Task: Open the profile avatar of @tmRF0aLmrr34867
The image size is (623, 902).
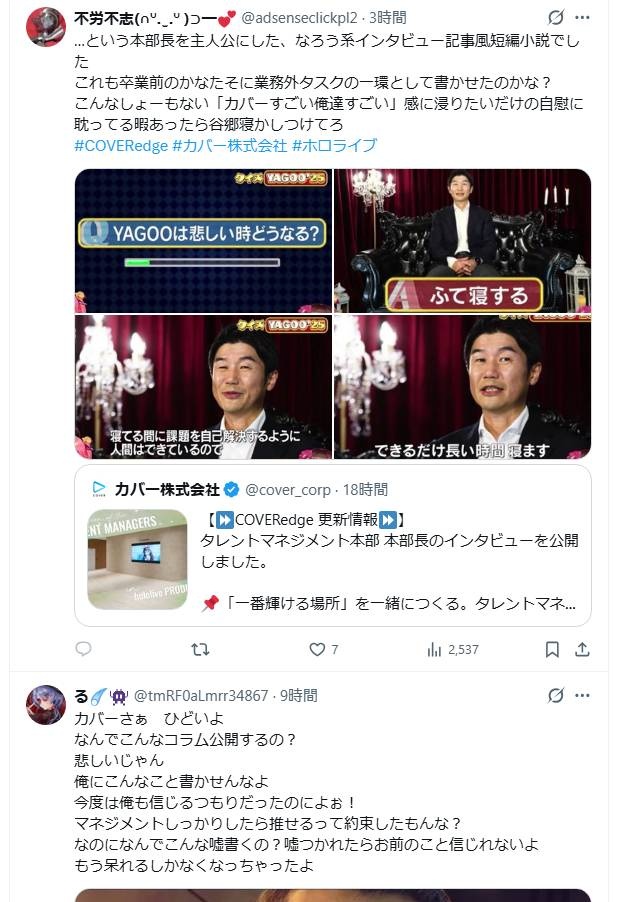Action: click(x=45, y=706)
